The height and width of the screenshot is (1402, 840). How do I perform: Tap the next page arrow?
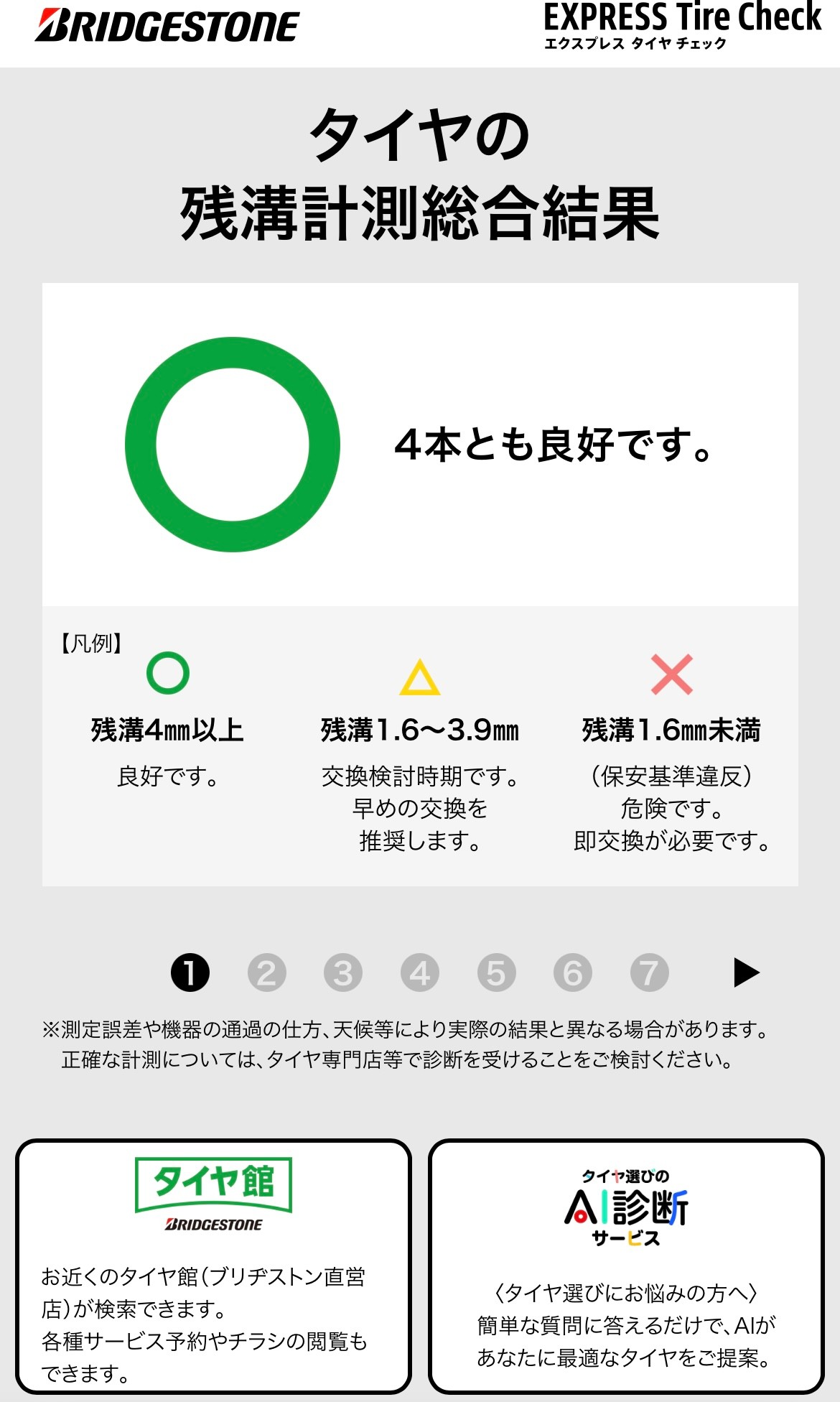[x=746, y=973]
